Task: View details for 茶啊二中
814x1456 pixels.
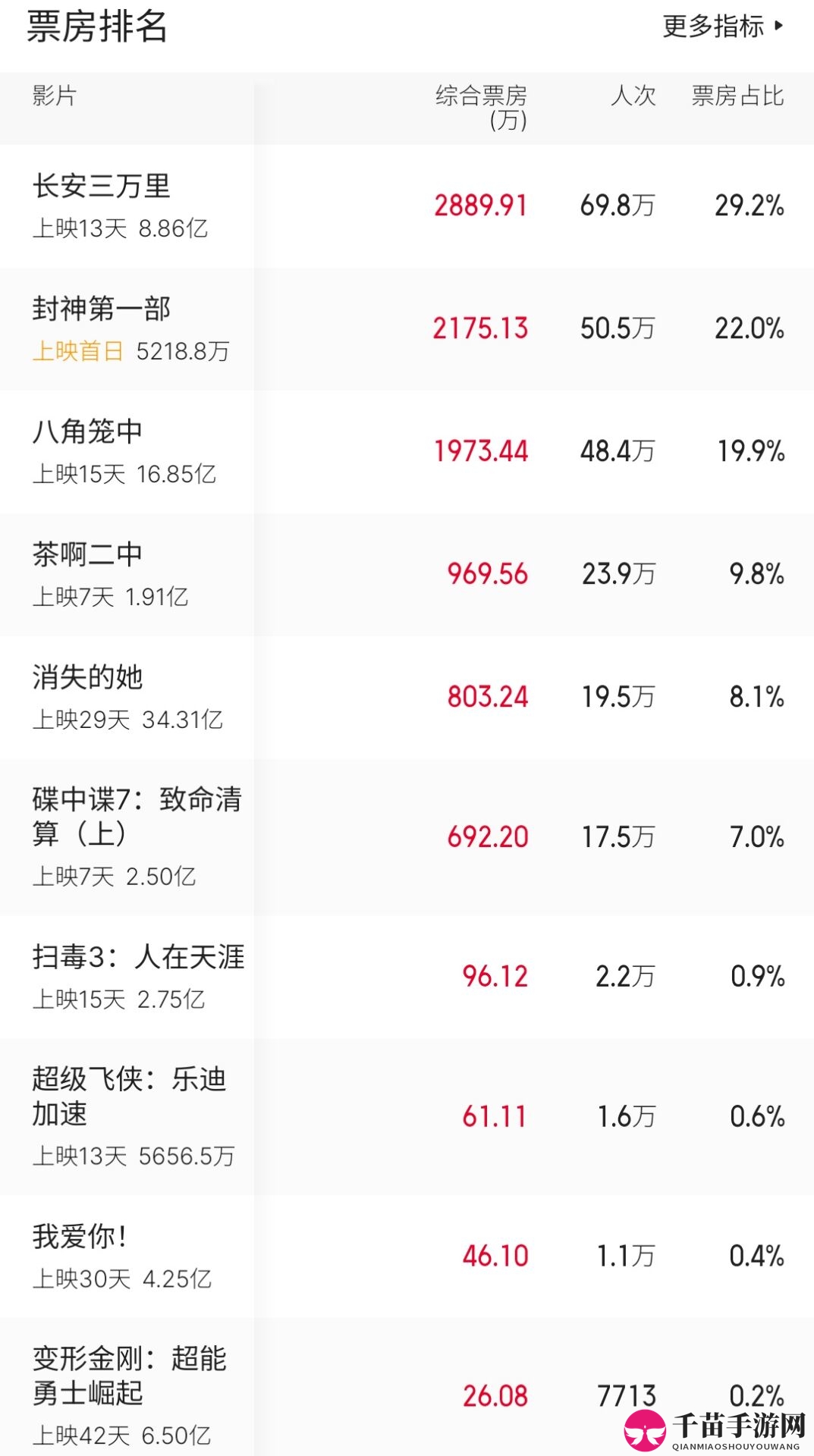Action: point(407,575)
